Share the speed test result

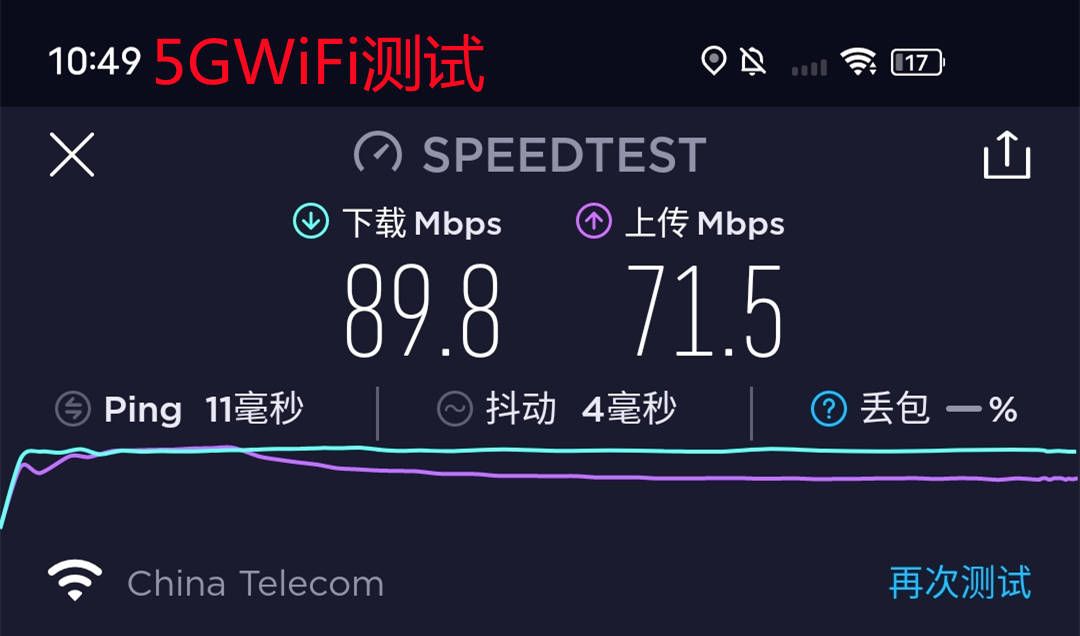[x=1006, y=156]
